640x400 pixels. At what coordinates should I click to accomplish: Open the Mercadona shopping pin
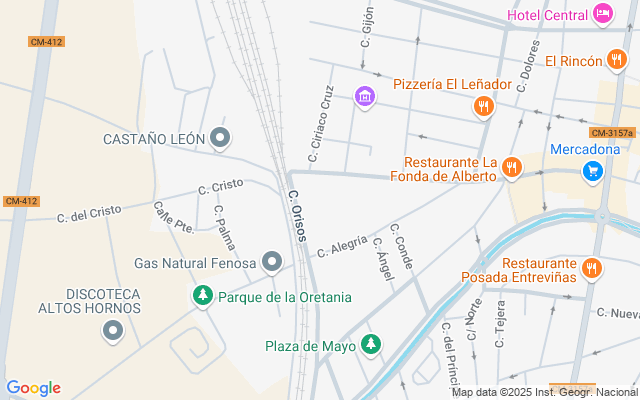point(592,171)
